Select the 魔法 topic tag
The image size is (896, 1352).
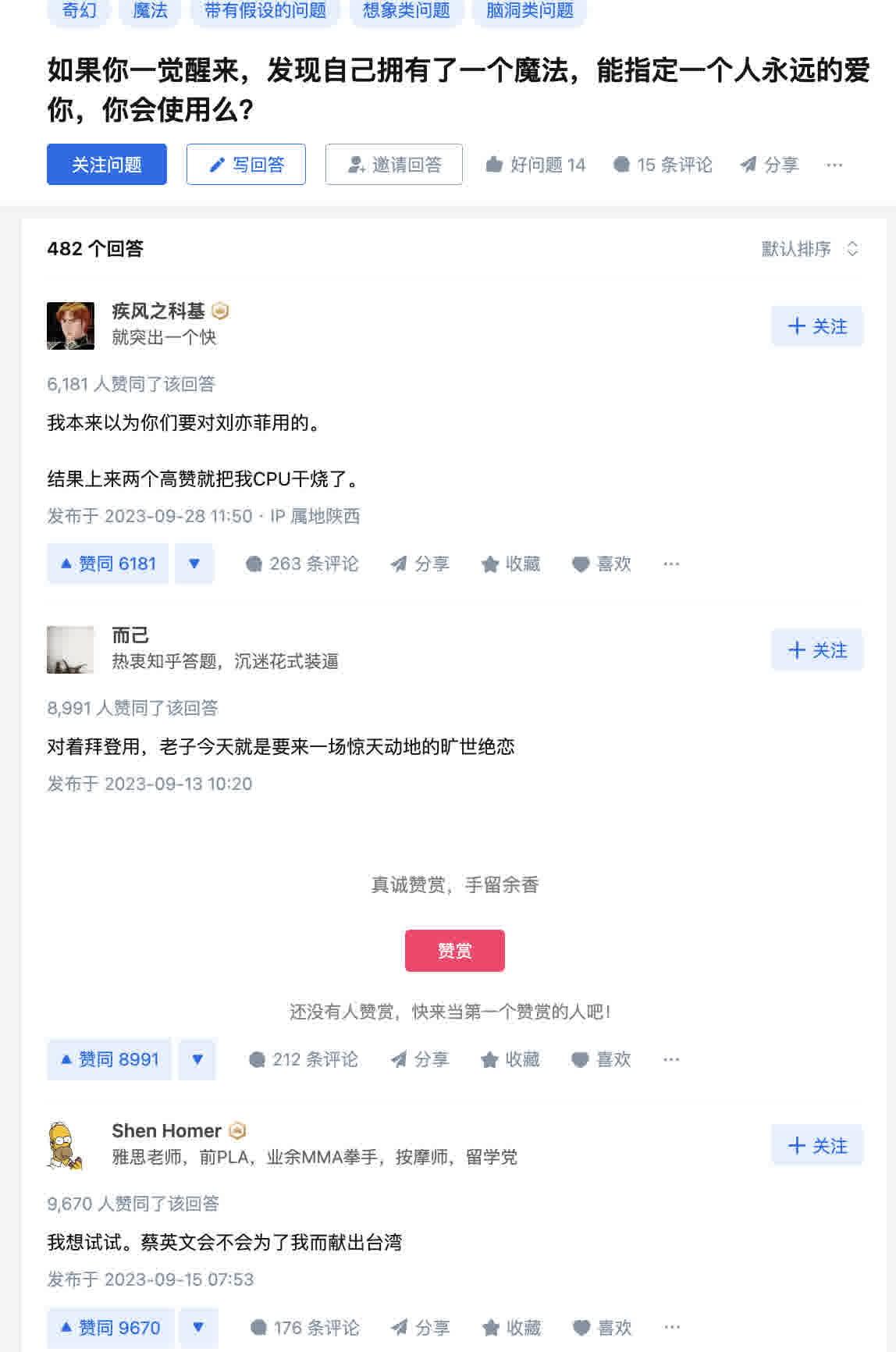pos(150,11)
